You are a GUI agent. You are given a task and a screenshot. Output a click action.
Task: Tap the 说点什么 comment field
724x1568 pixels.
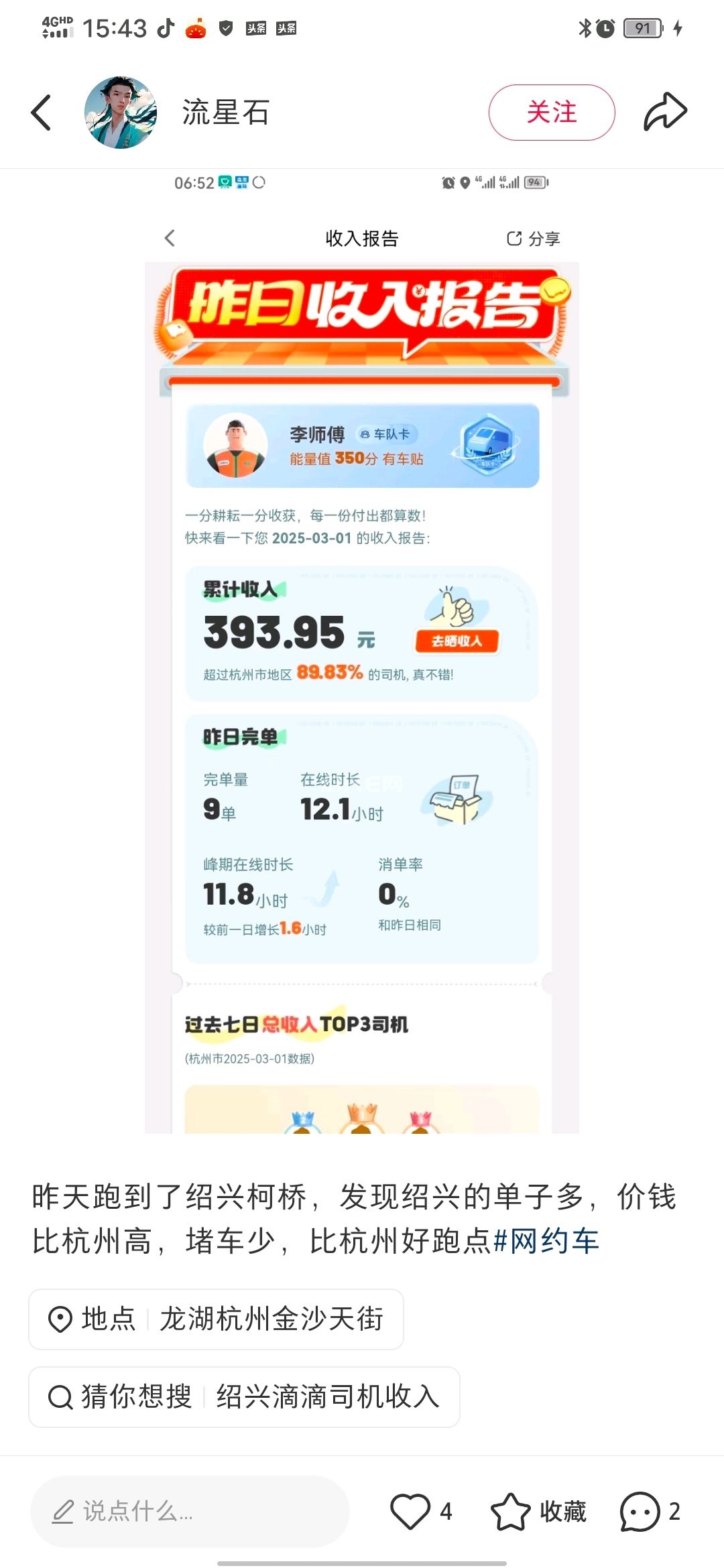tap(189, 1512)
